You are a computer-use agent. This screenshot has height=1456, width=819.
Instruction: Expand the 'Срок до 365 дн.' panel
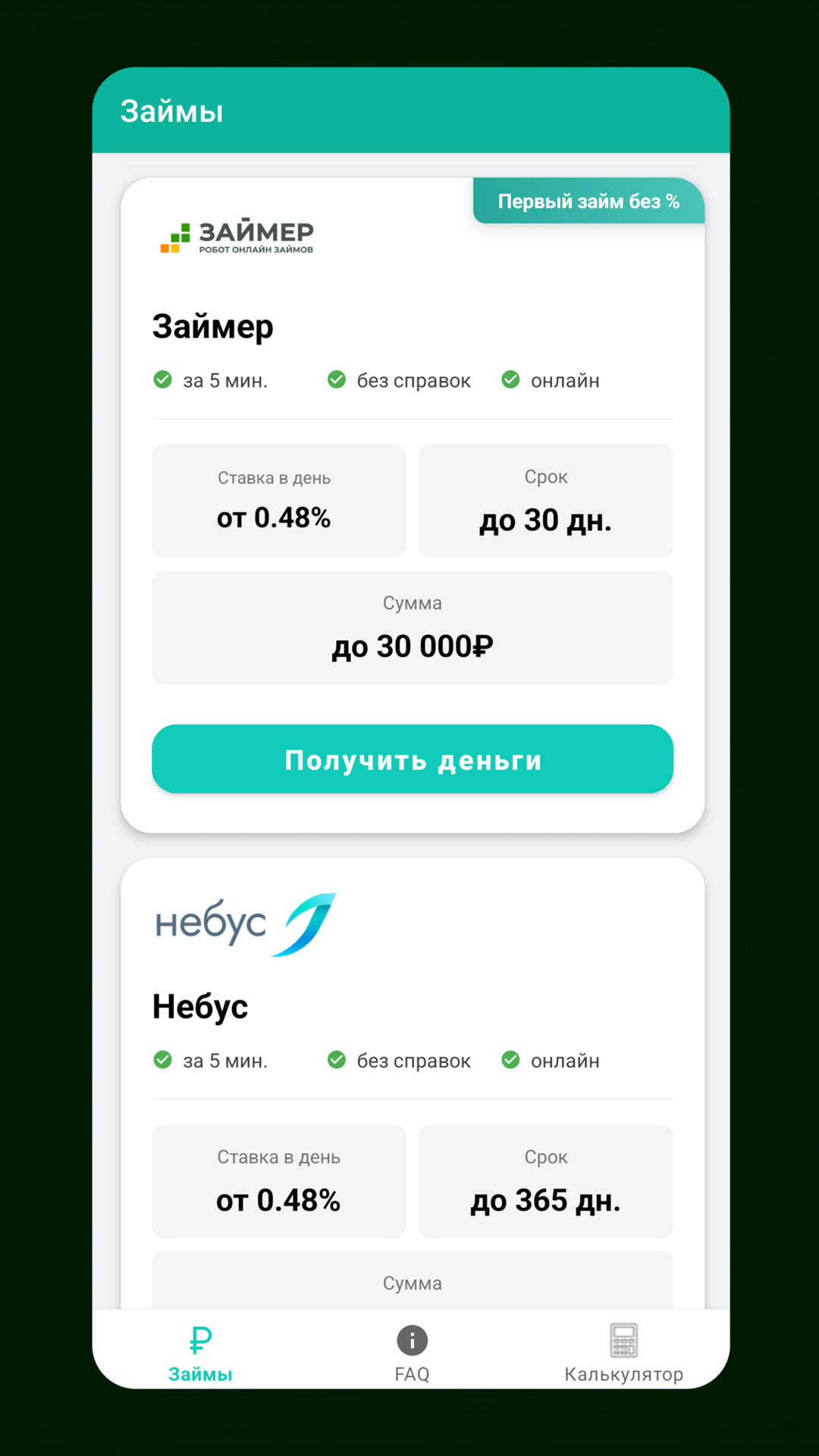pyautogui.click(x=545, y=1181)
